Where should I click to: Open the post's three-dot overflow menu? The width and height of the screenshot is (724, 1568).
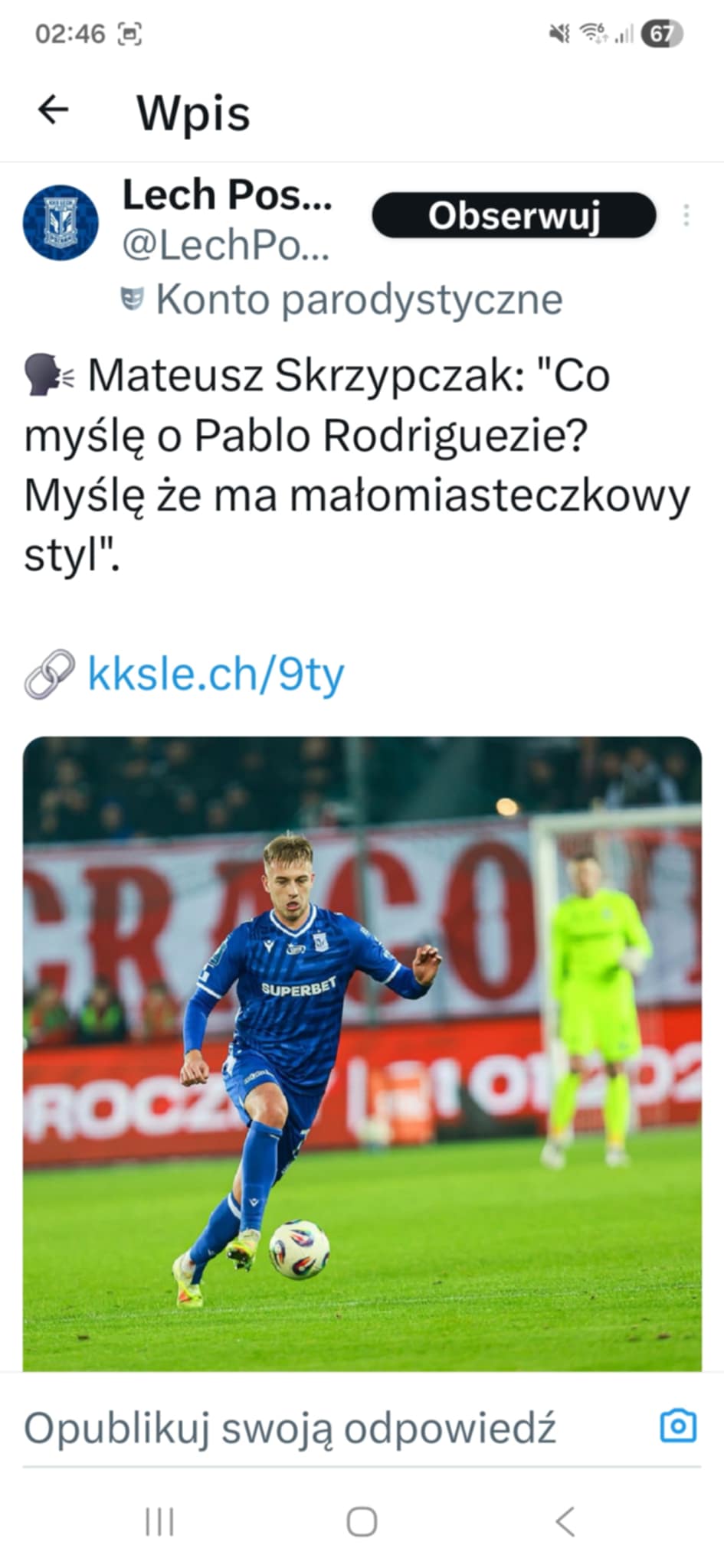pyautogui.click(x=686, y=216)
